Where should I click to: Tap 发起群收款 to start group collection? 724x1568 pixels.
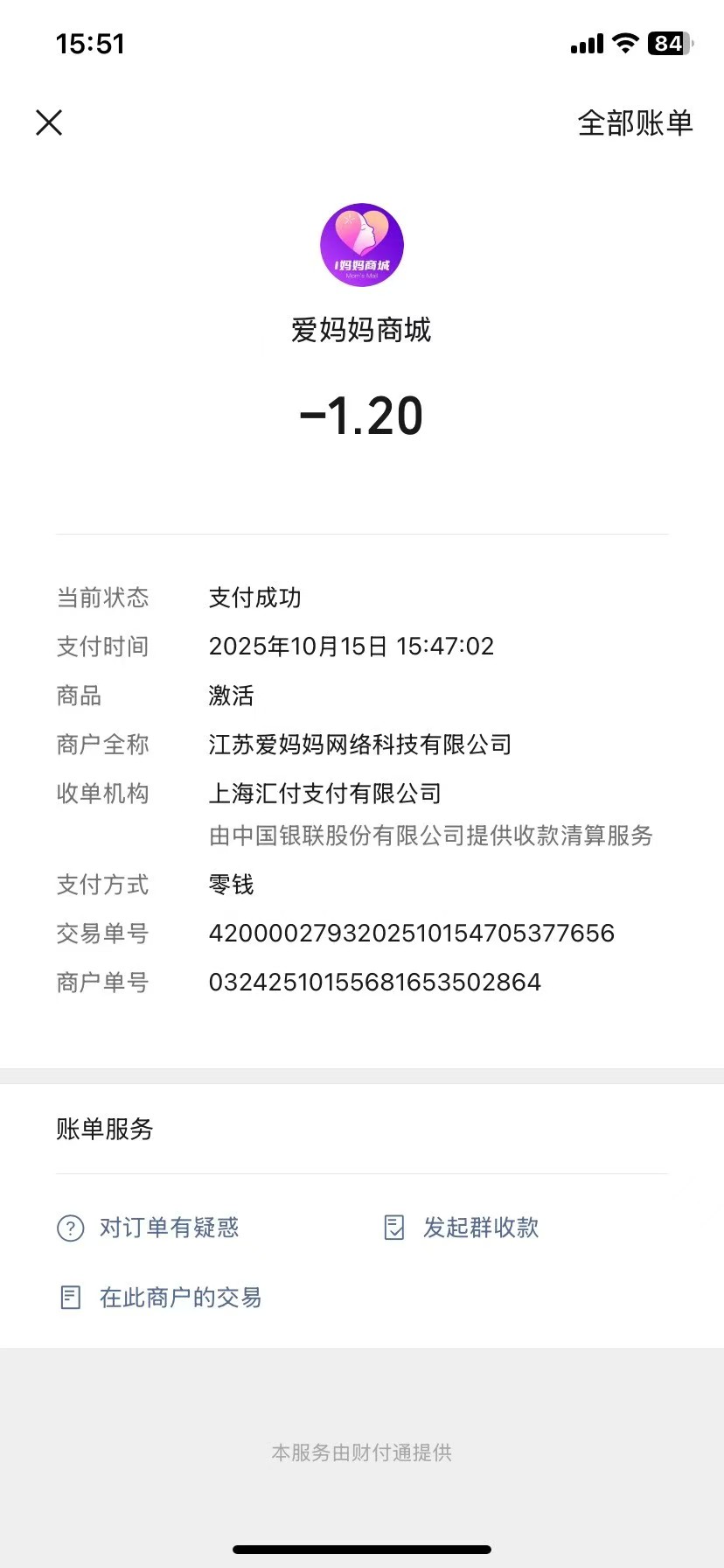point(481,1227)
